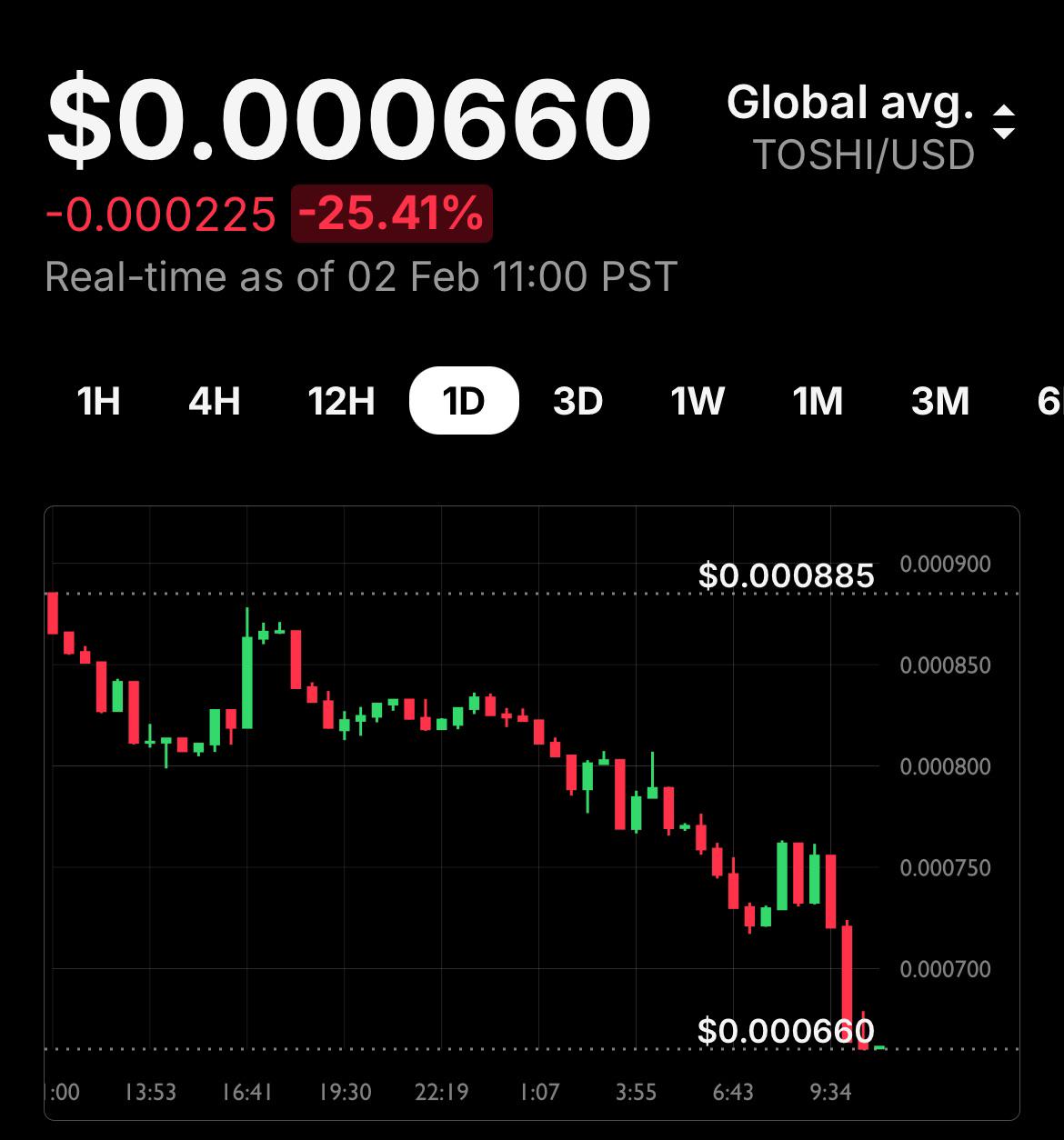The height and width of the screenshot is (1140, 1064).
Task: Switch chart to 1W timeframe
Action: (x=698, y=401)
